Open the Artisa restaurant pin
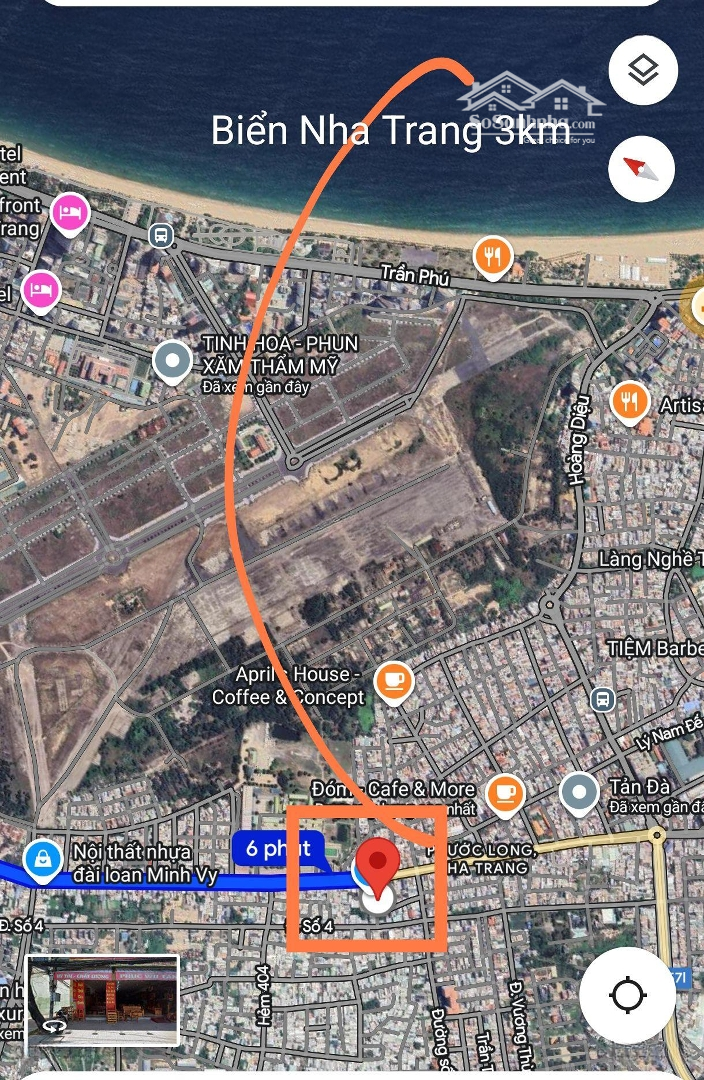 pyautogui.click(x=628, y=401)
